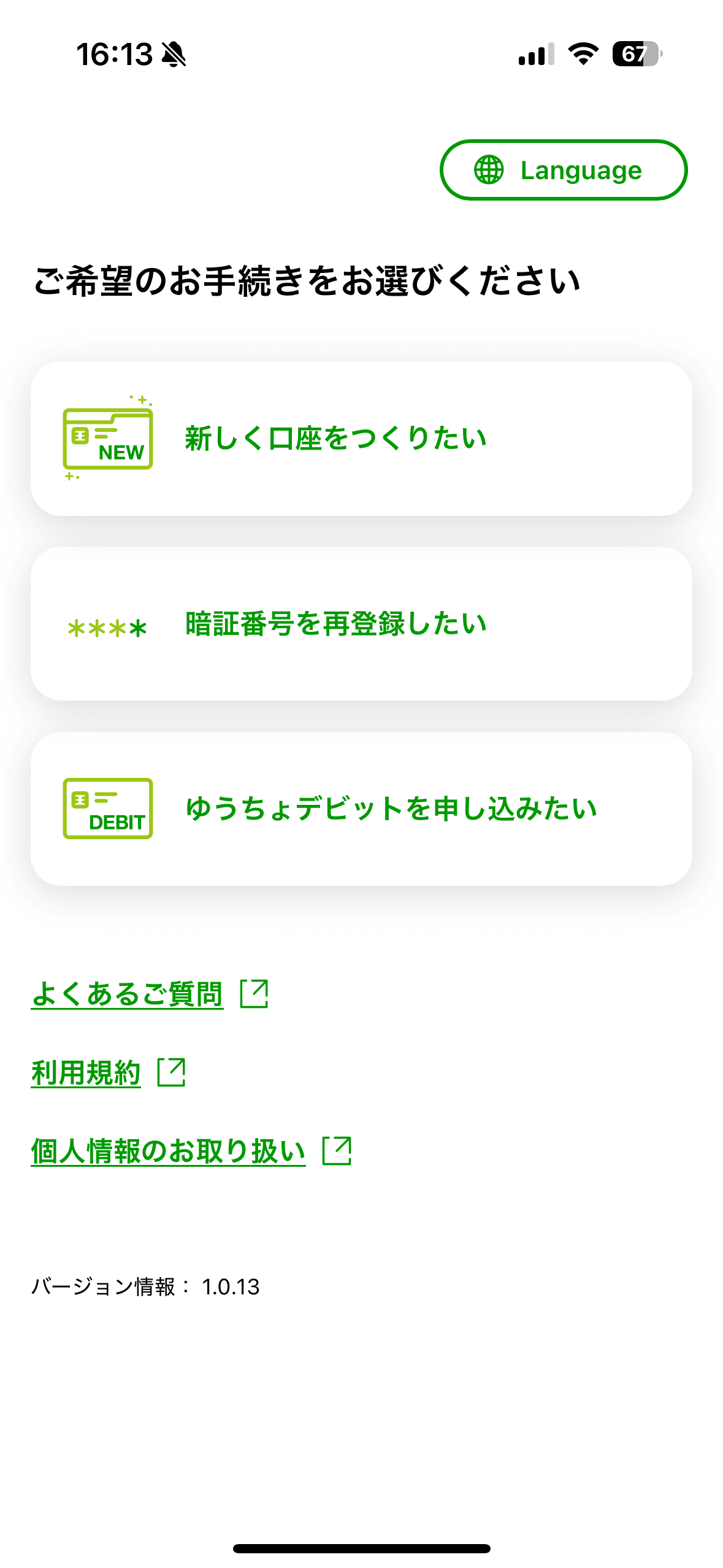The height and width of the screenshot is (1568, 723).
Task: Open 個人情報のお取り扱い link
Action: coord(169,1151)
